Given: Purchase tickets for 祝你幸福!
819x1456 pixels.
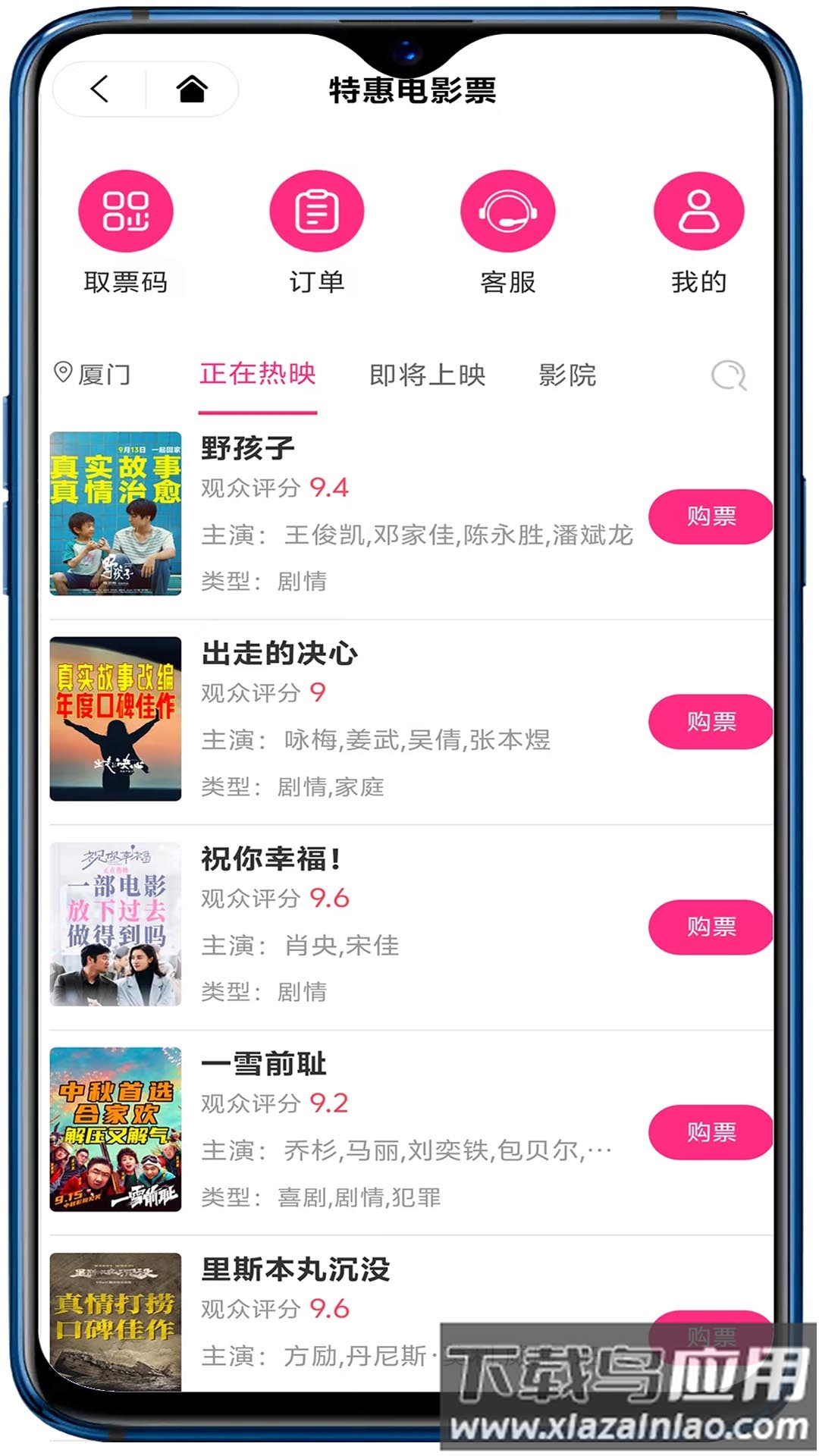Looking at the screenshot, I should (711, 927).
